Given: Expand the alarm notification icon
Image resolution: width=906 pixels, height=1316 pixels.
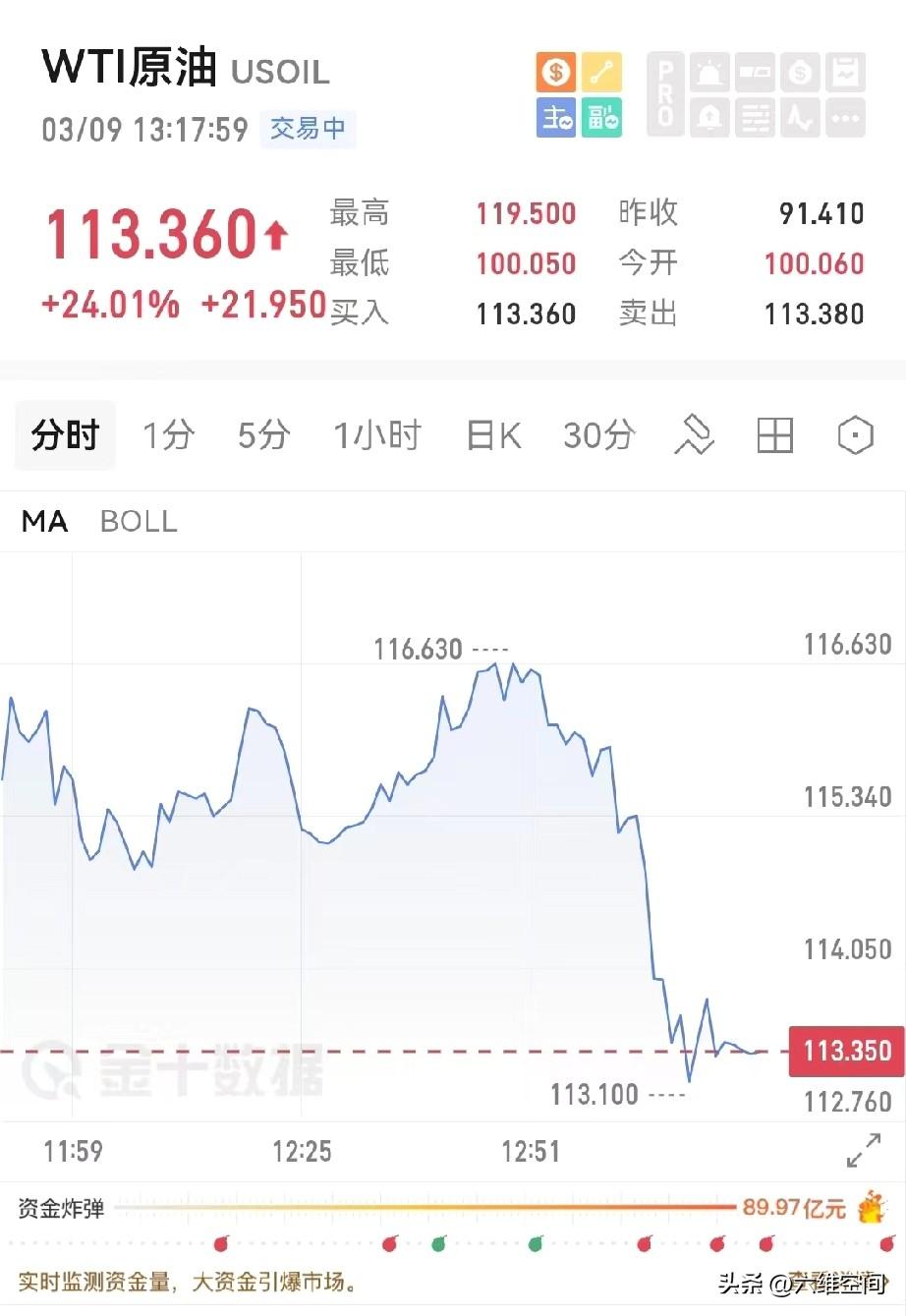Looking at the screenshot, I should coord(709,71).
